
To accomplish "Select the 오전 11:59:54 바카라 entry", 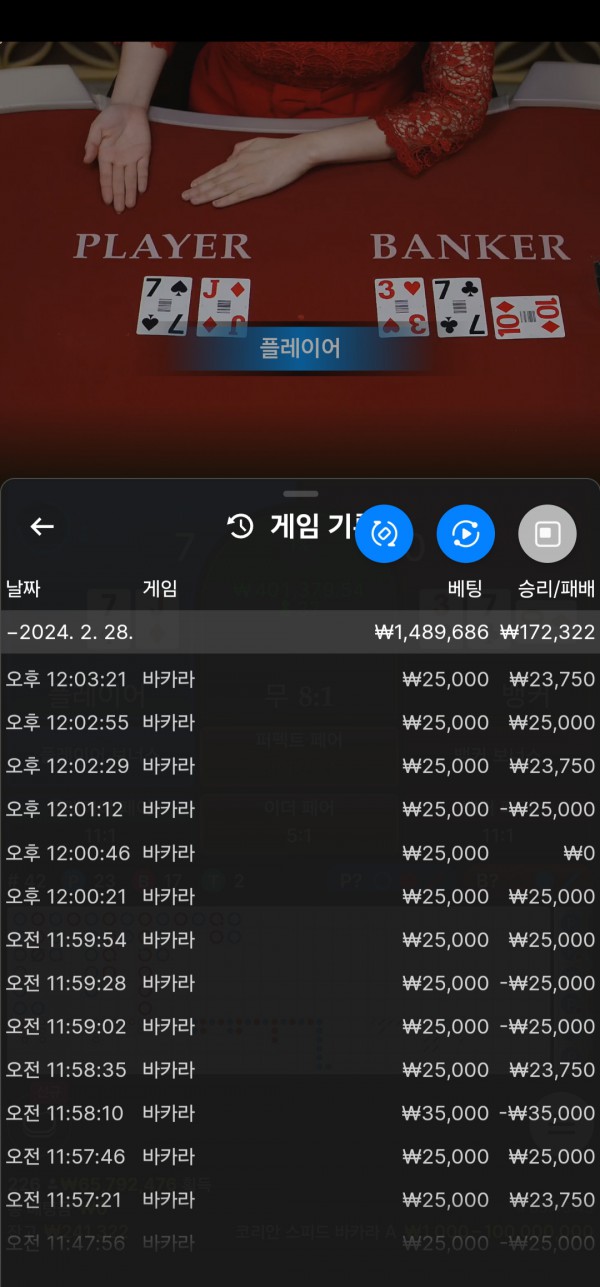I will point(300,940).
